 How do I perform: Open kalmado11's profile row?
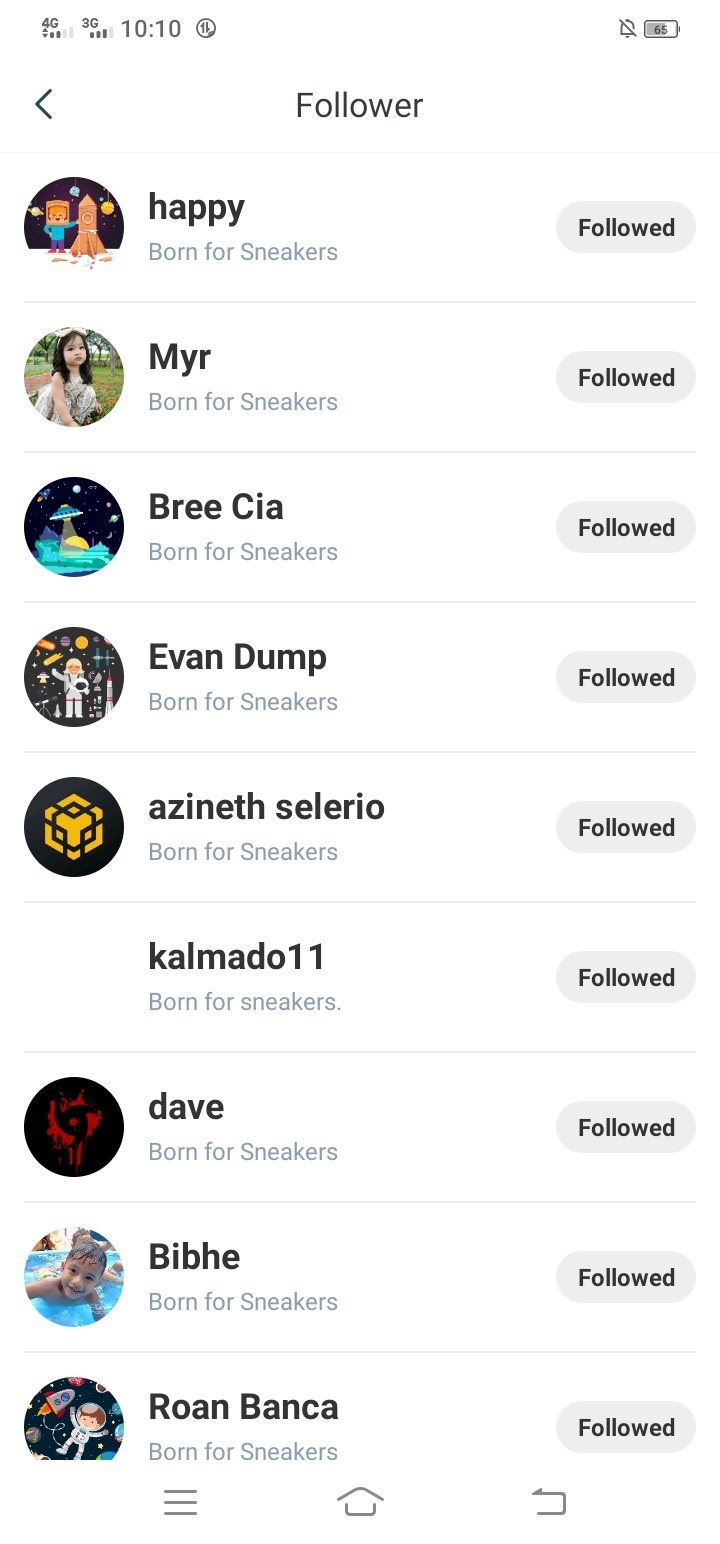click(x=237, y=958)
